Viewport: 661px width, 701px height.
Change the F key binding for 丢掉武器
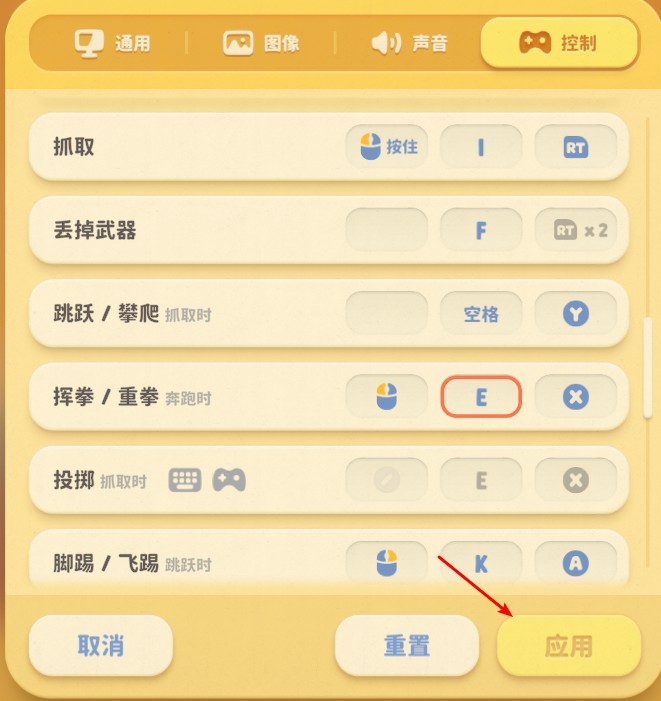click(x=481, y=231)
